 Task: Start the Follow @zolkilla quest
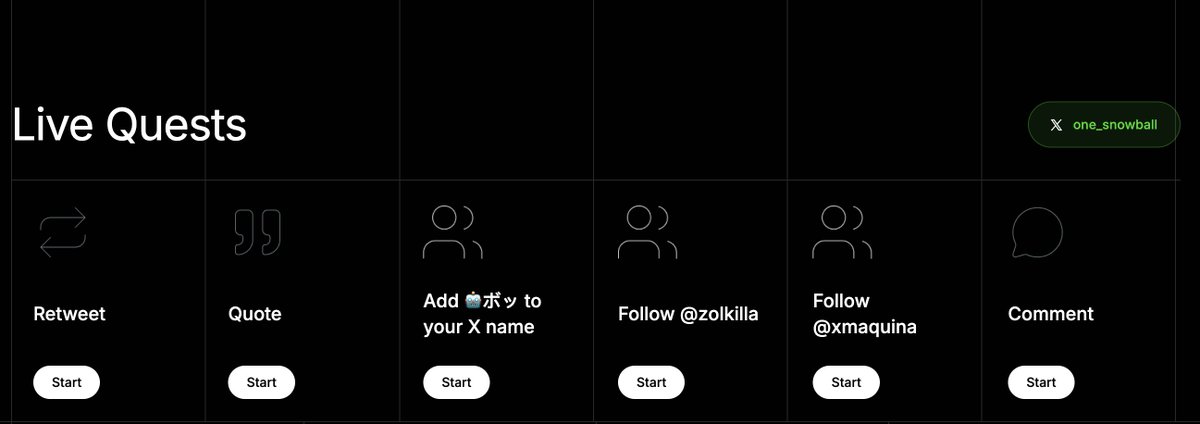pyautogui.click(x=651, y=382)
